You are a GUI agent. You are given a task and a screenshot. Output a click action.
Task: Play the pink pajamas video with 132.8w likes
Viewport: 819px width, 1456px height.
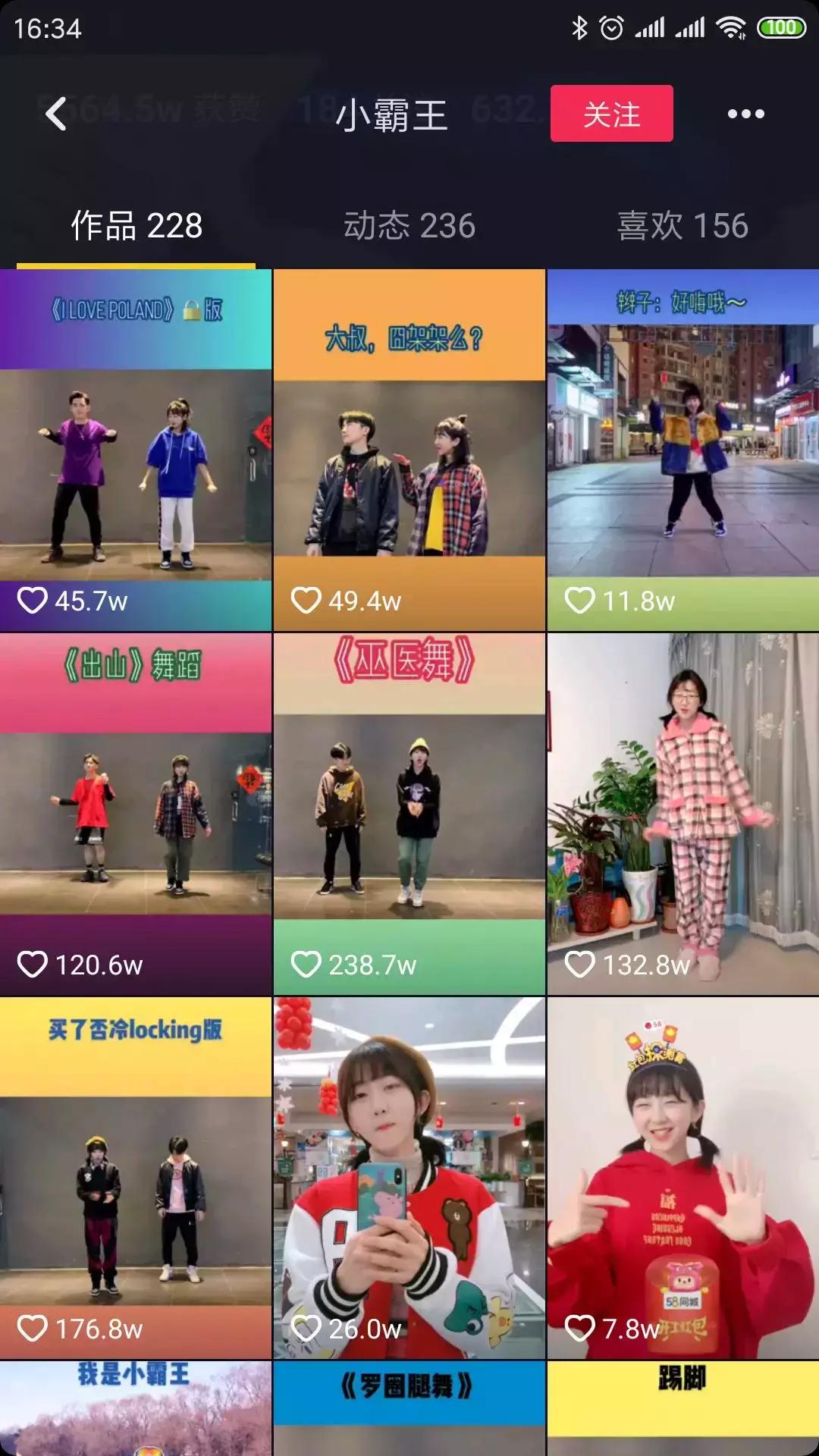tap(682, 815)
